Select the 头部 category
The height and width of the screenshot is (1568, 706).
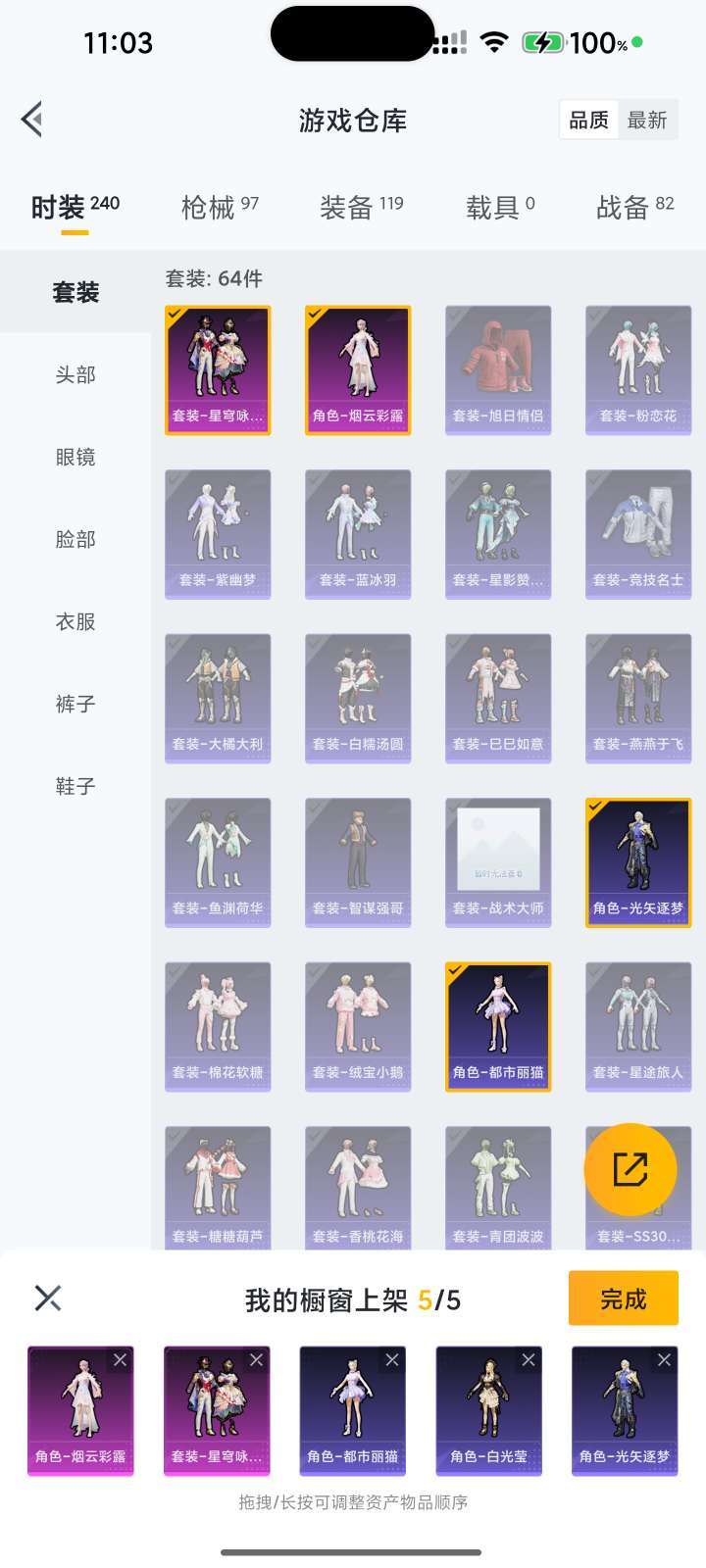[76, 374]
